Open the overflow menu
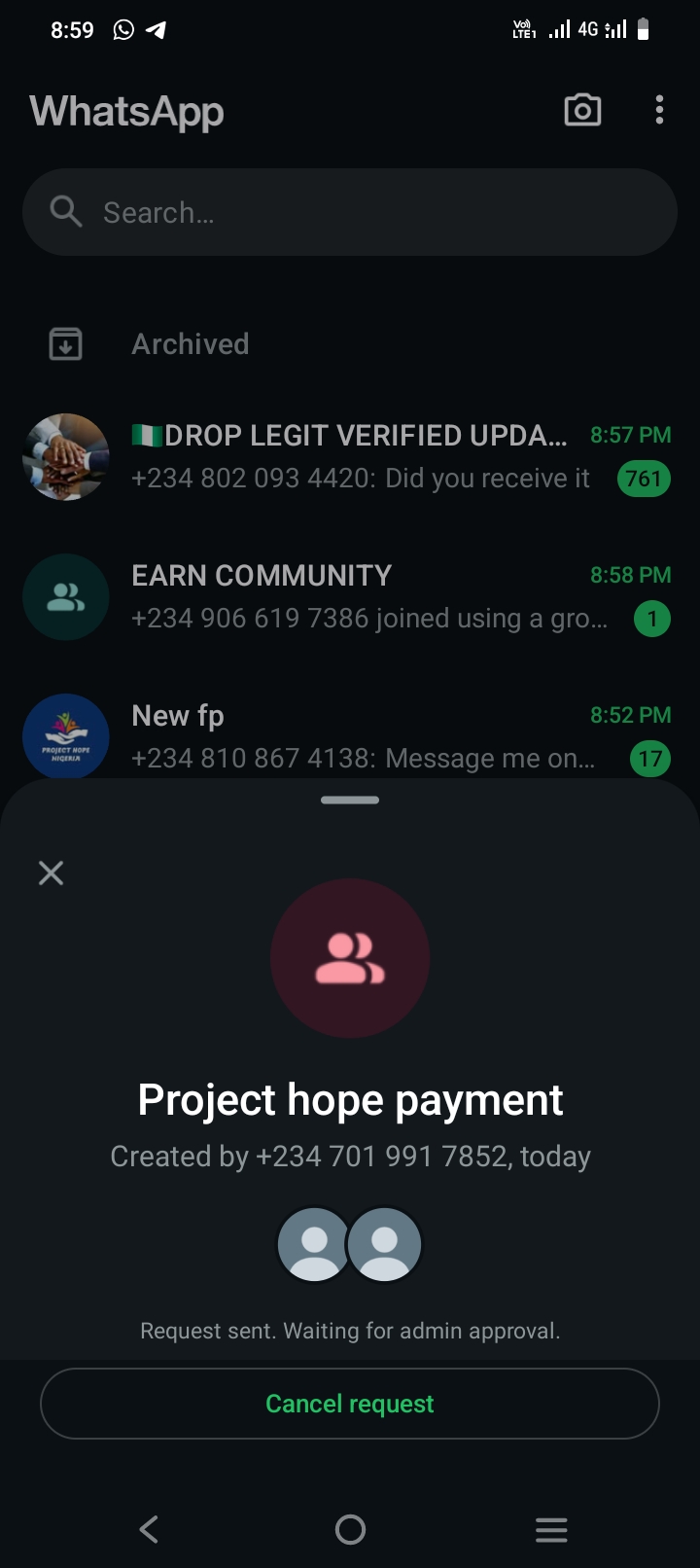Image resolution: width=700 pixels, height=1568 pixels. click(x=659, y=110)
